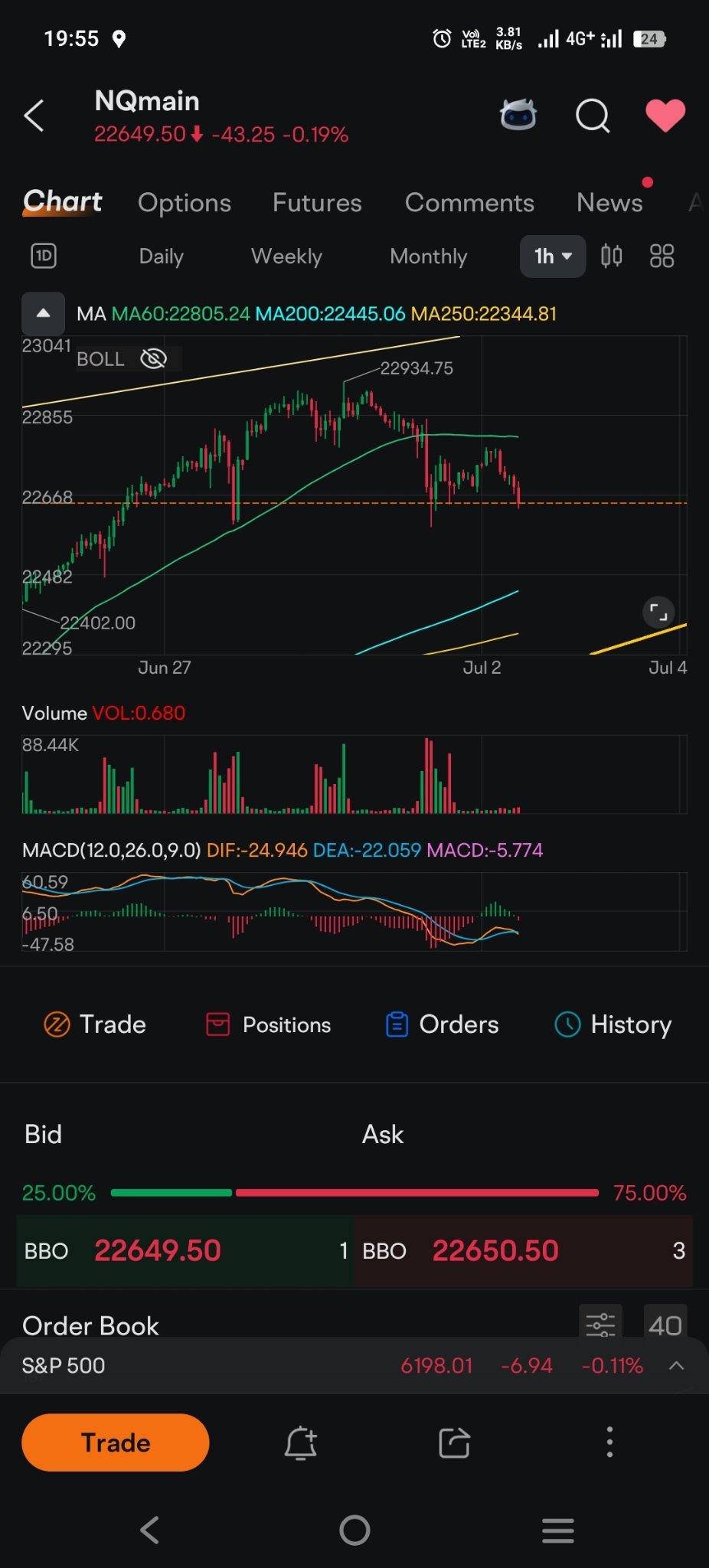
Task: Open the News tab
Action: tap(609, 203)
